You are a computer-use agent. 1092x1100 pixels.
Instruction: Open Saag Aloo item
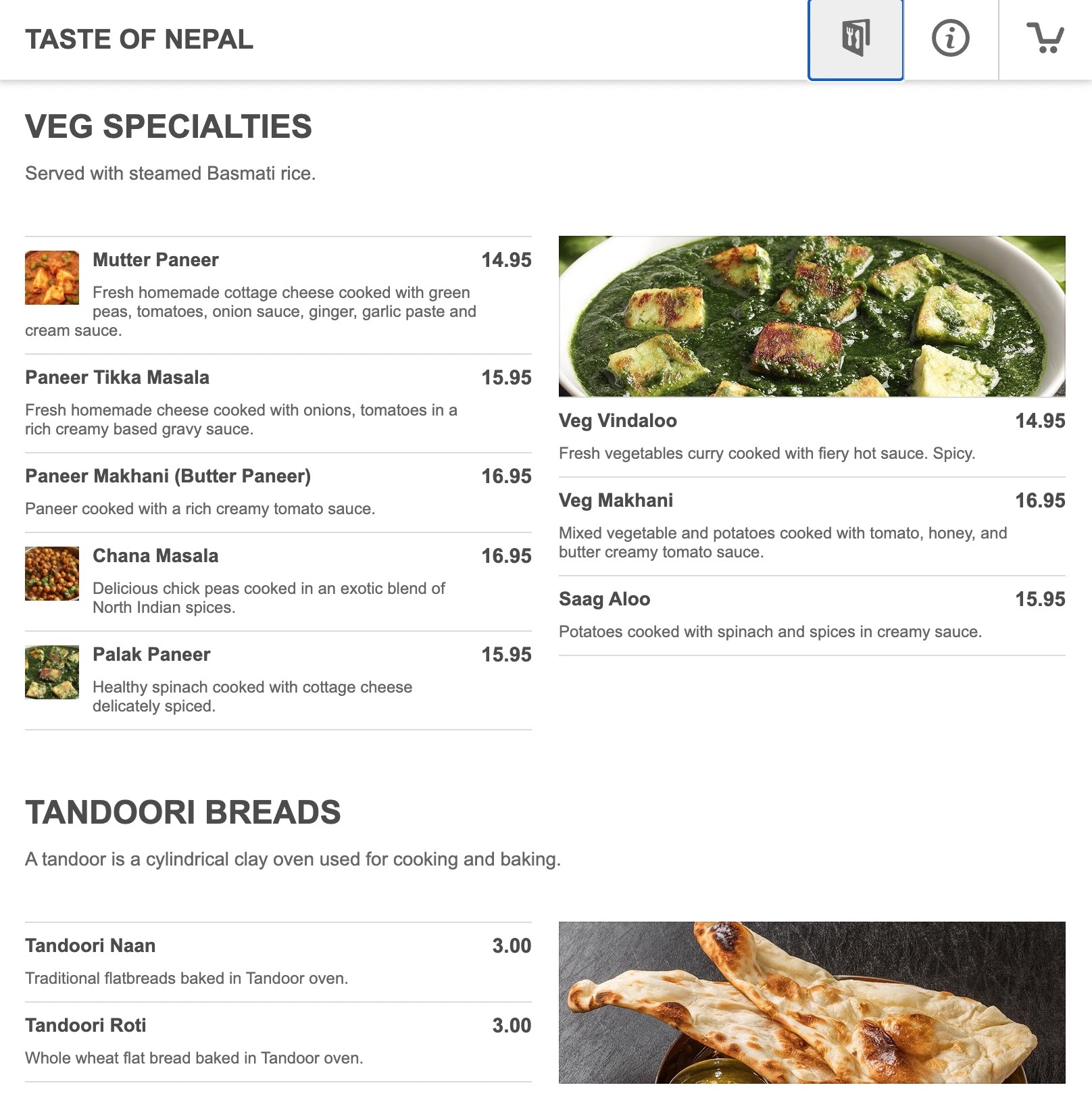pos(604,599)
